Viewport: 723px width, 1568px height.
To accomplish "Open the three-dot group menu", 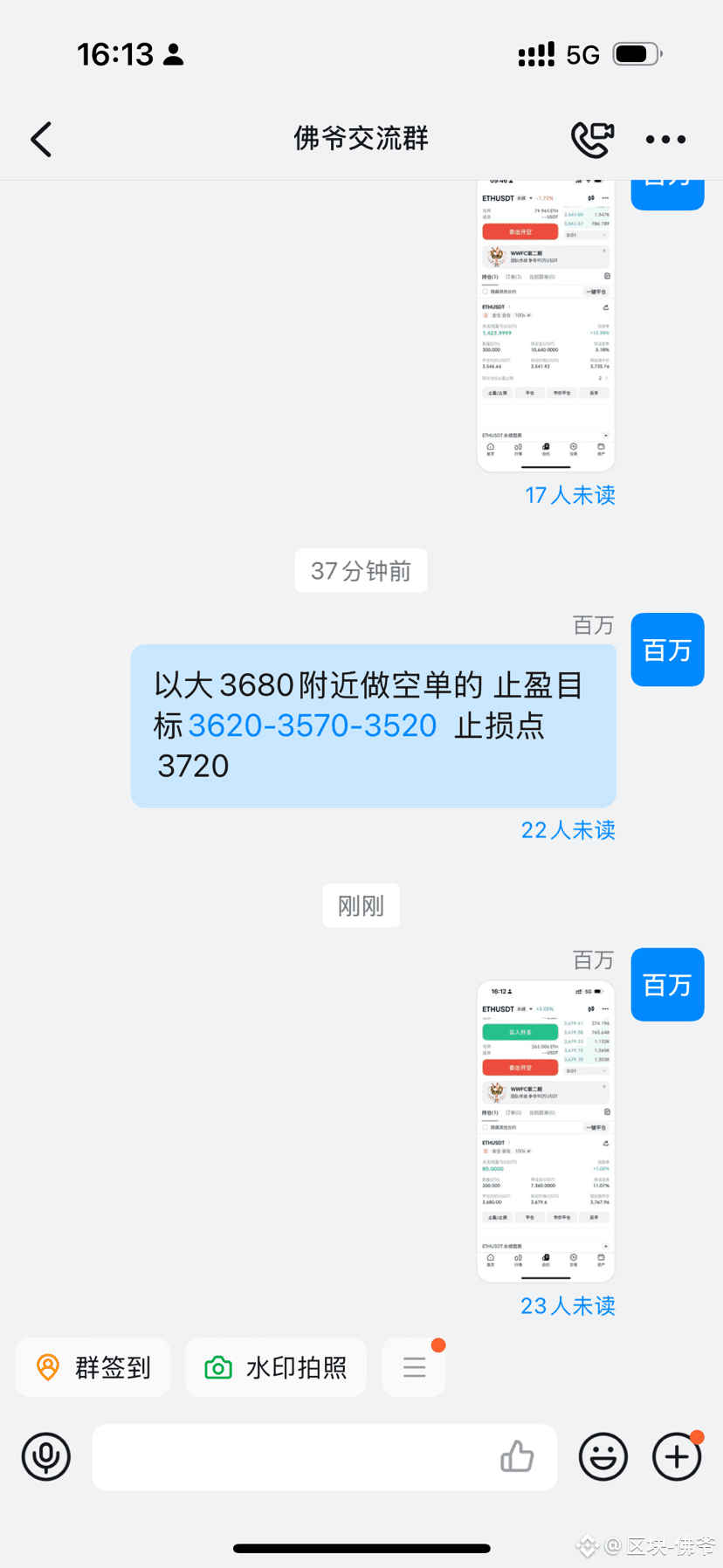I will [665, 140].
